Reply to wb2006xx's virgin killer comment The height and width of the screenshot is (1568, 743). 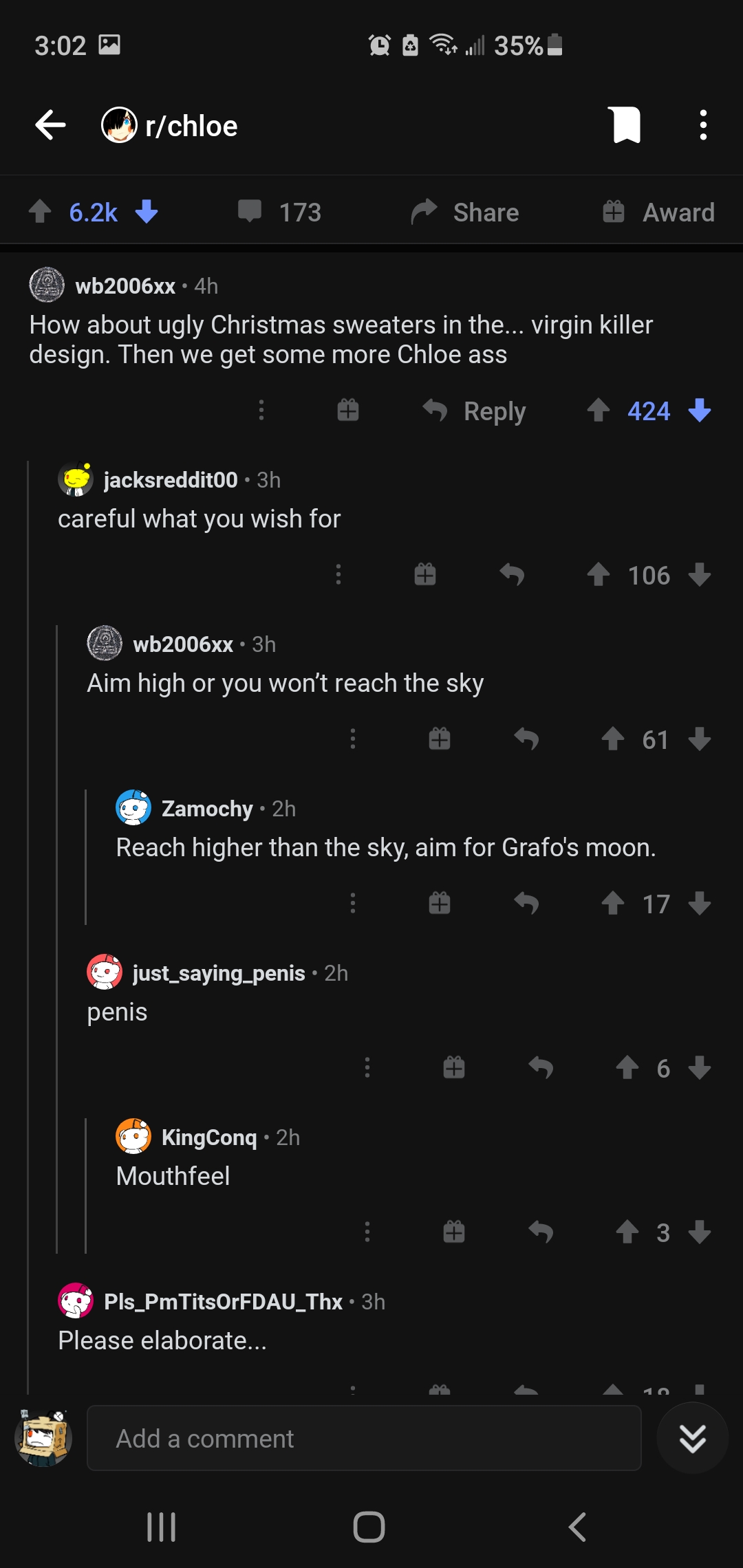(475, 411)
